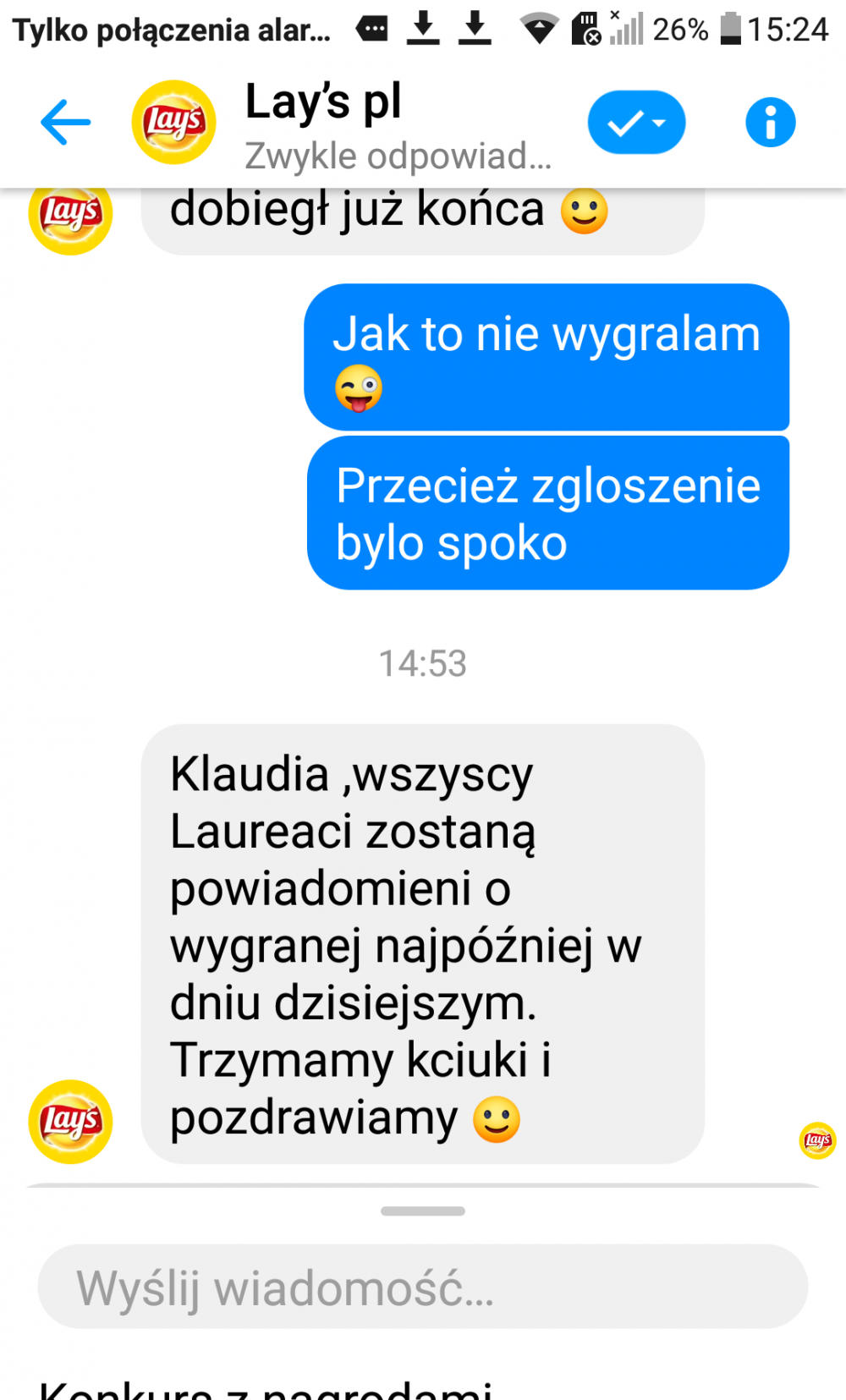
Task: Tap the drag handle above the message field
Action: click(x=422, y=1211)
